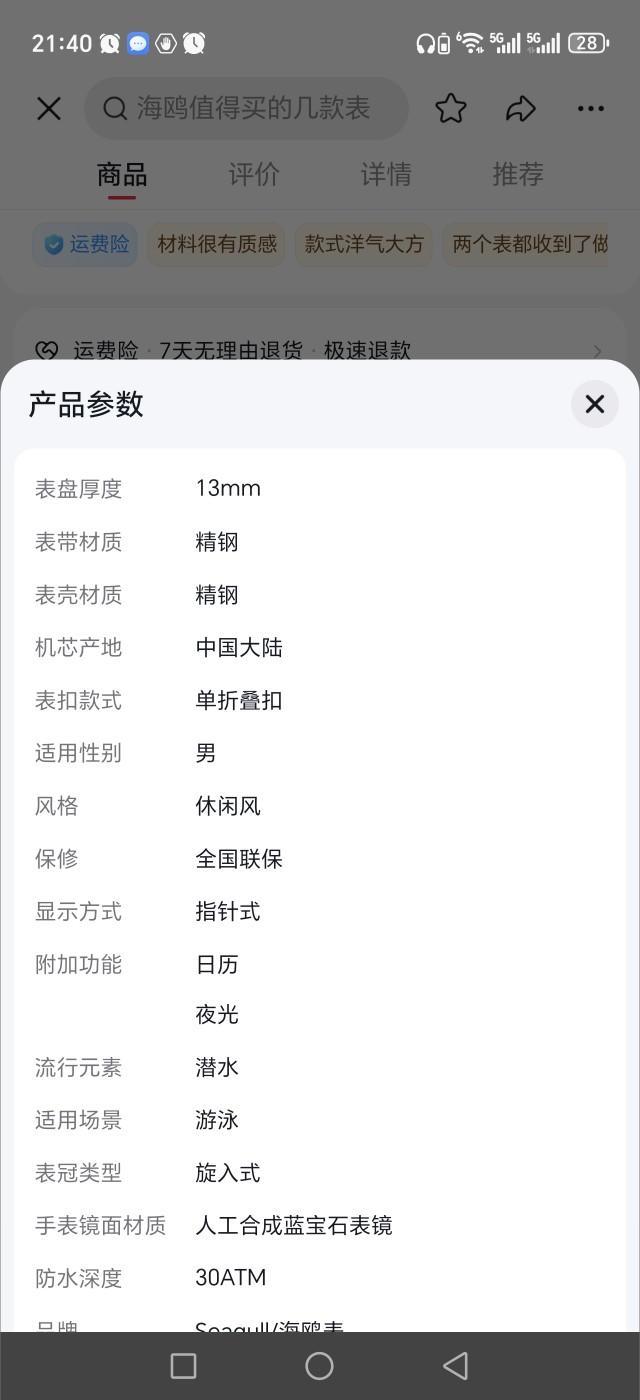Share this product
The image size is (640, 1400).
(520, 108)
